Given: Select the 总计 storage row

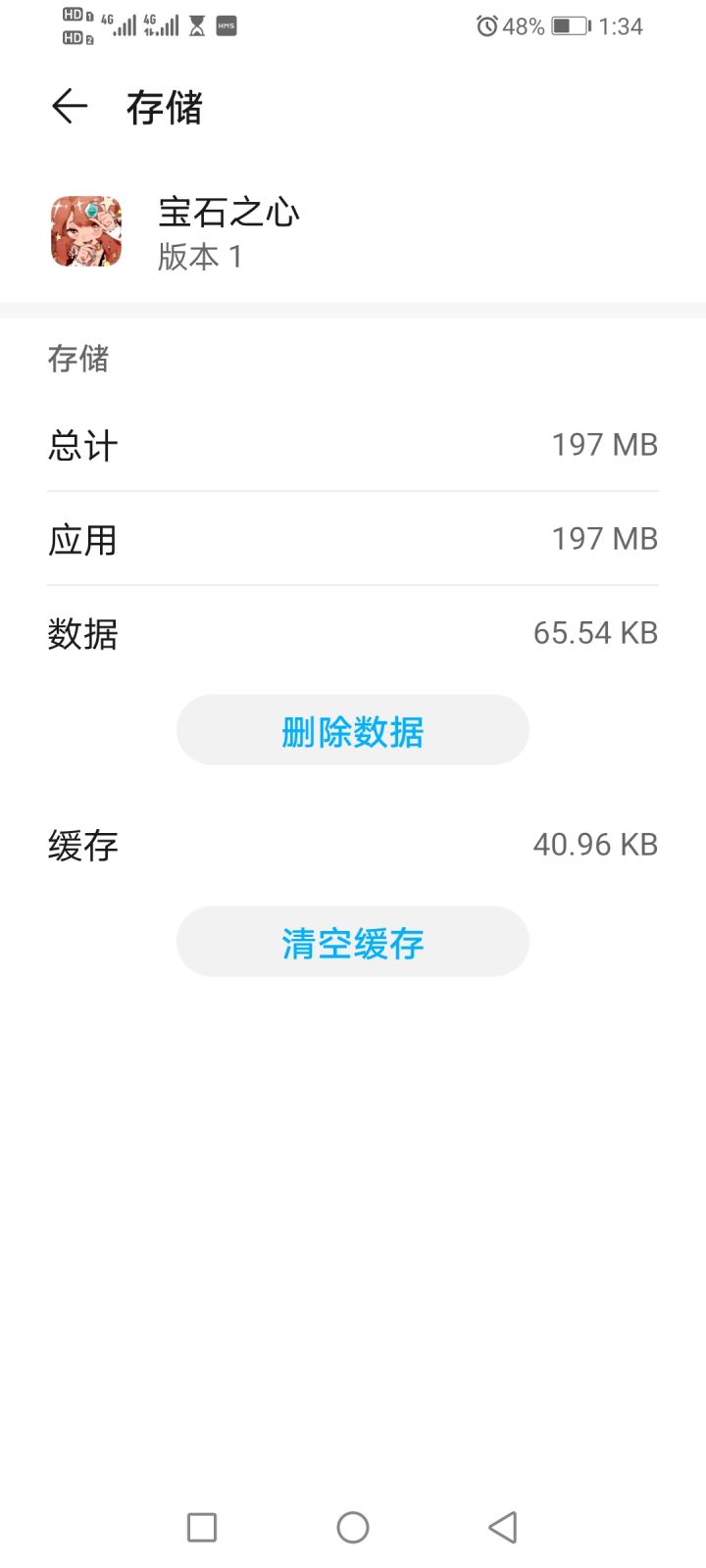Looking at the screenshot, I should (353, 446).
